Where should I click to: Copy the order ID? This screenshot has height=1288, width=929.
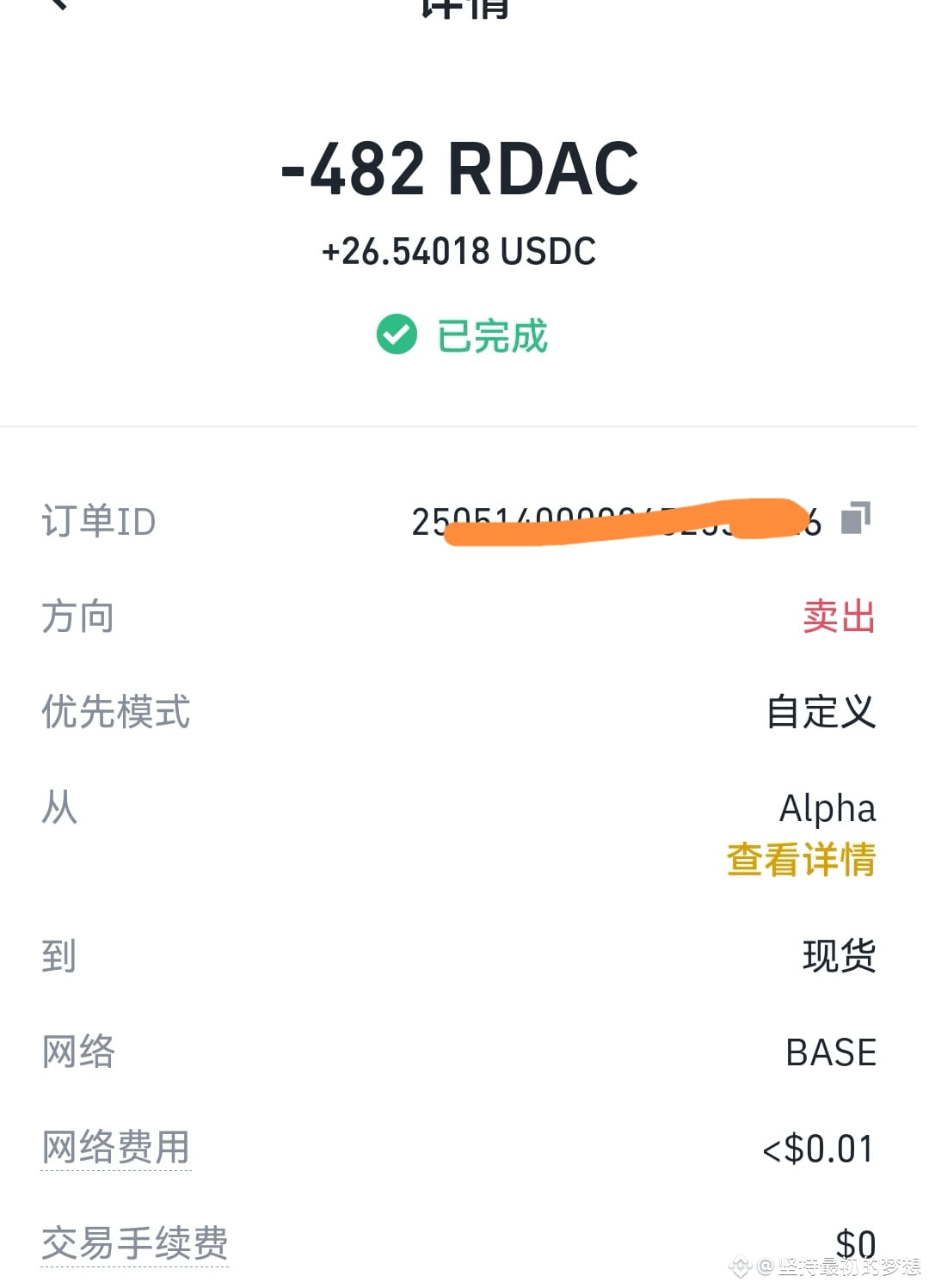pos(855,518)
